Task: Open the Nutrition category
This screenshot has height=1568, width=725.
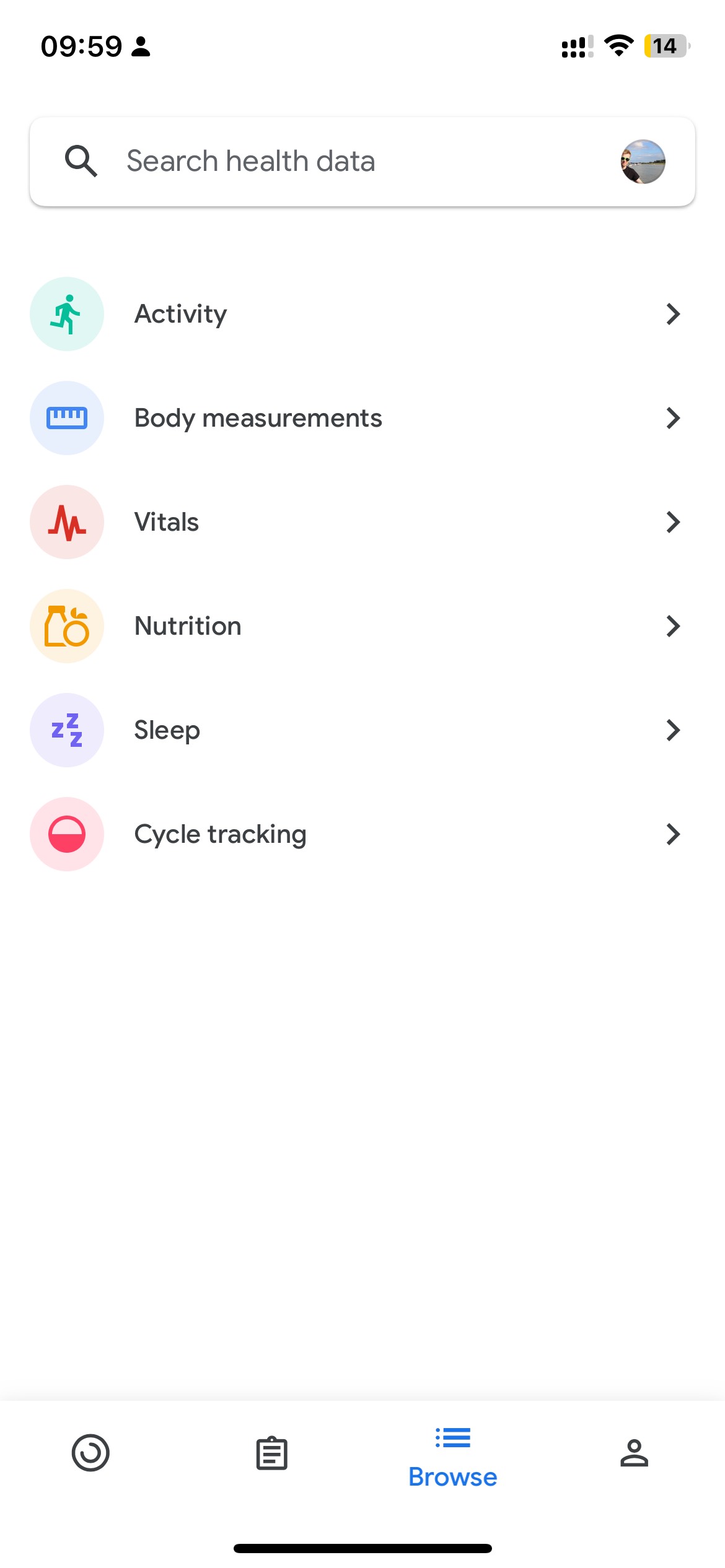Action: point(362,626)
